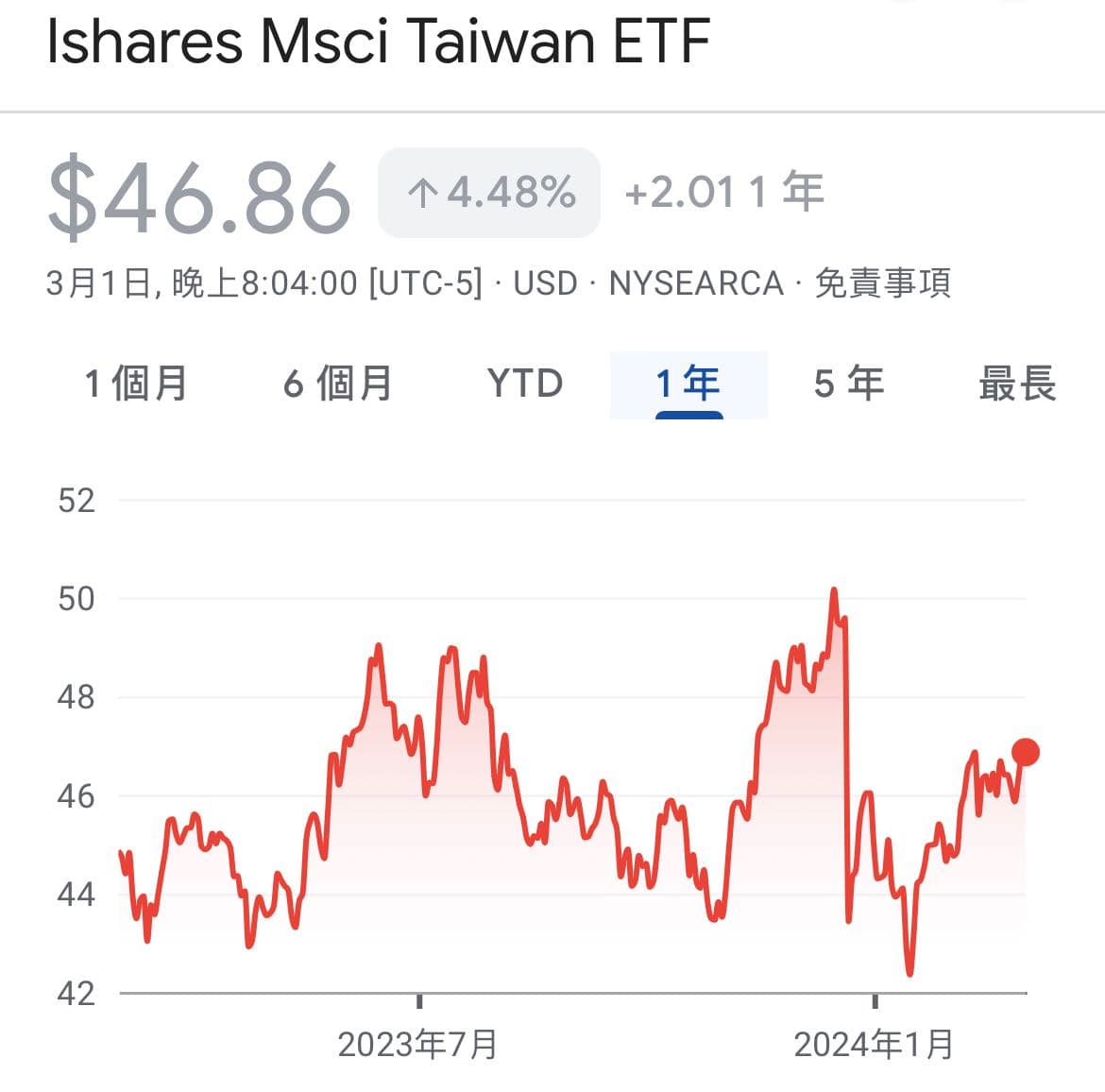Show the YTD price chart
The width and height of the screenshot is (1105, 1092).
[x=525, y=384]
